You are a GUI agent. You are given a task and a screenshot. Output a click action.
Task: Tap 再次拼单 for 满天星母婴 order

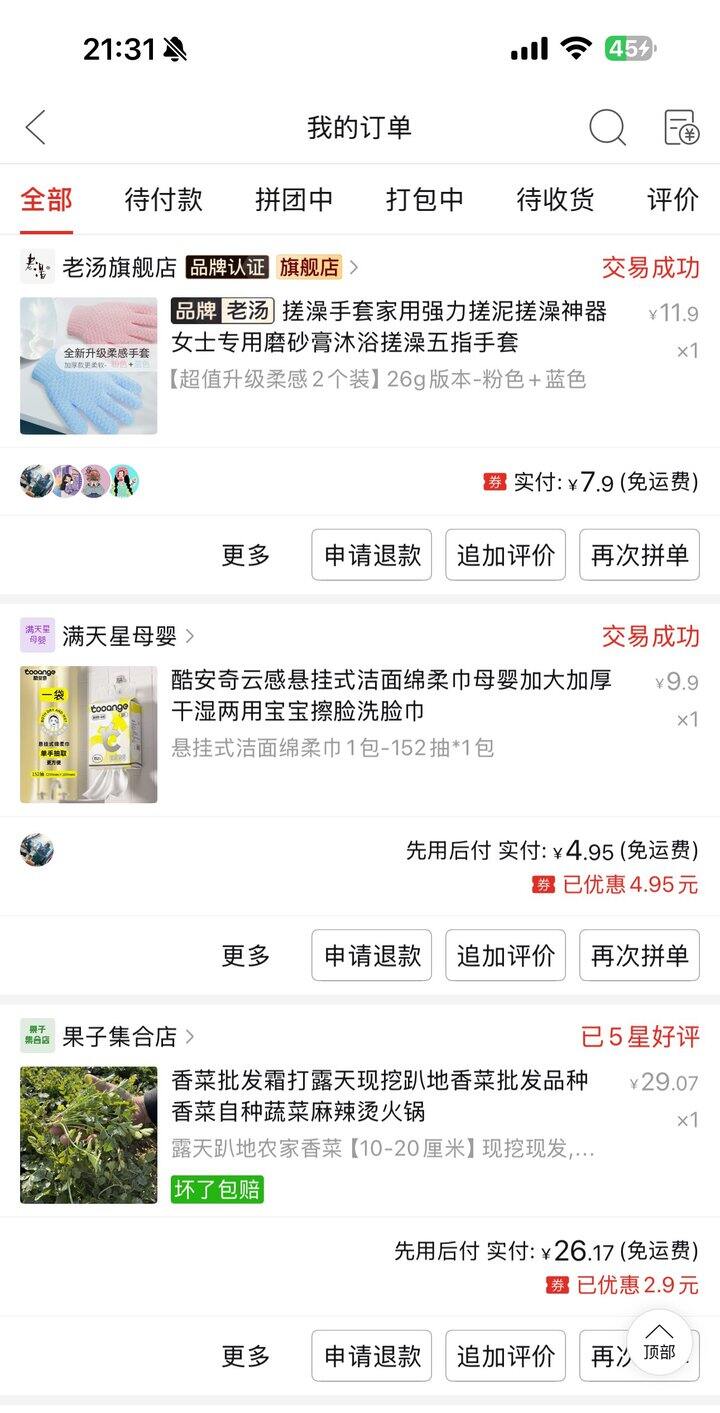click(639, 955)
